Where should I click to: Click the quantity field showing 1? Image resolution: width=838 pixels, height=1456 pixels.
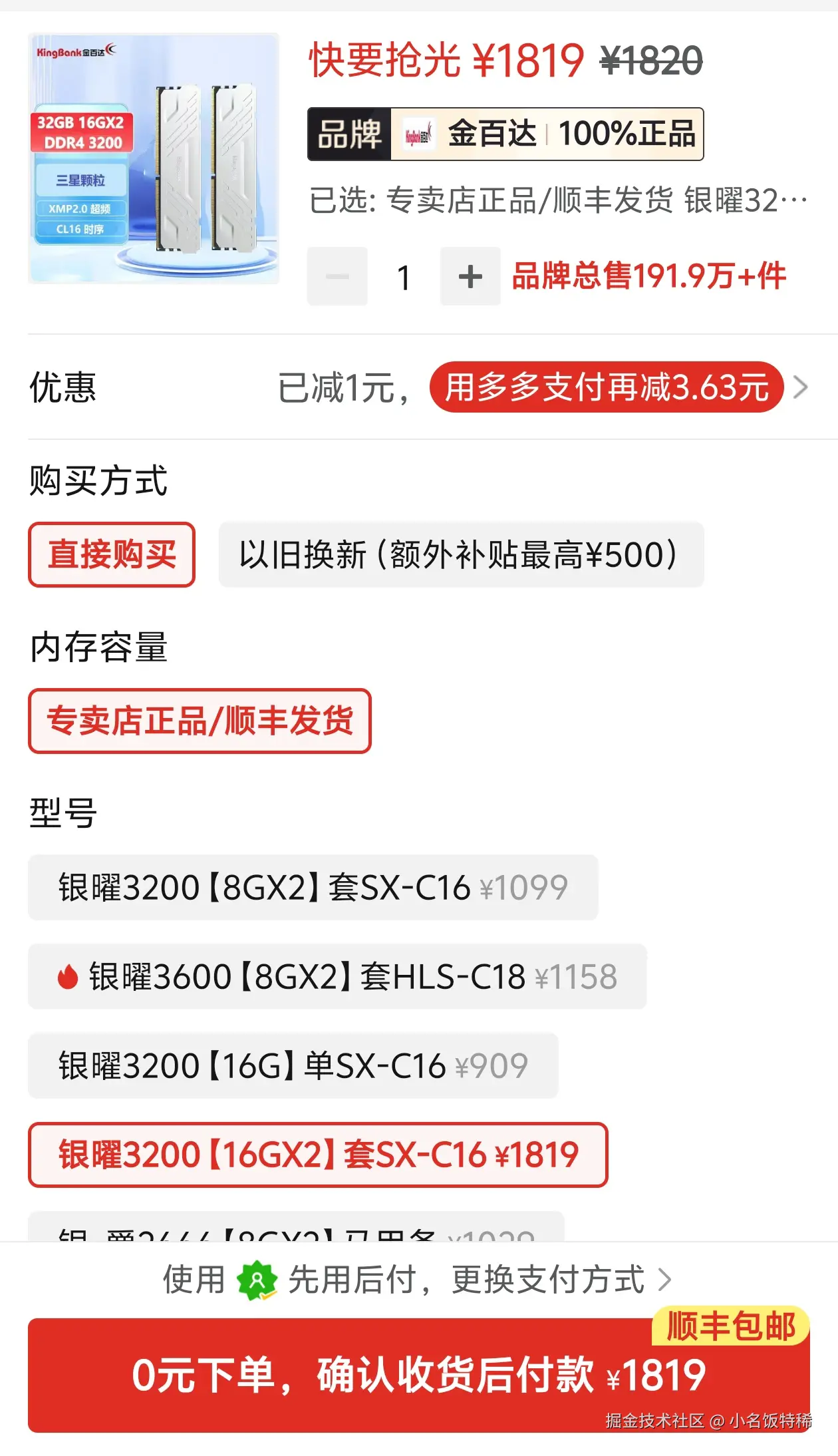click(x=403, y=277)
